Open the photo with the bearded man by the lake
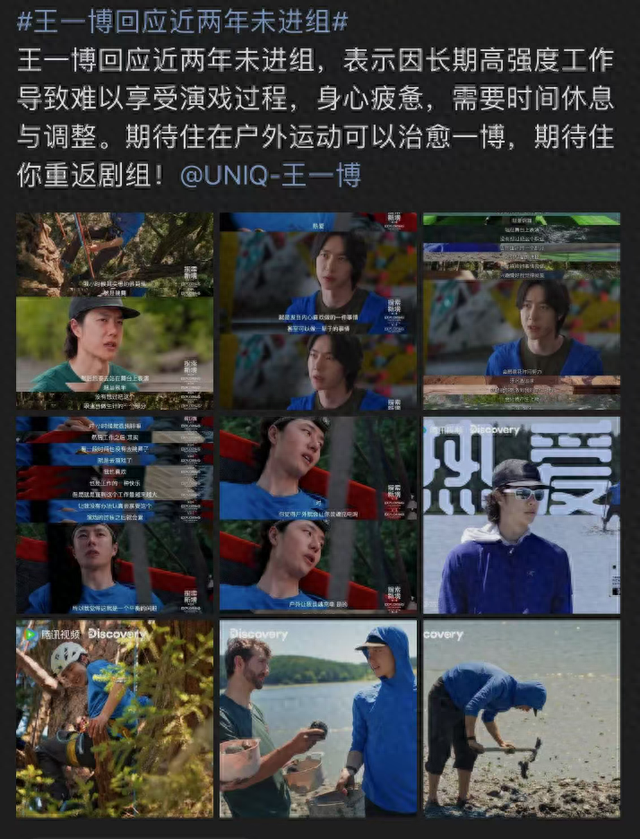Image resolution: width=640 pixels, height=839 pixels. point(318,718)
